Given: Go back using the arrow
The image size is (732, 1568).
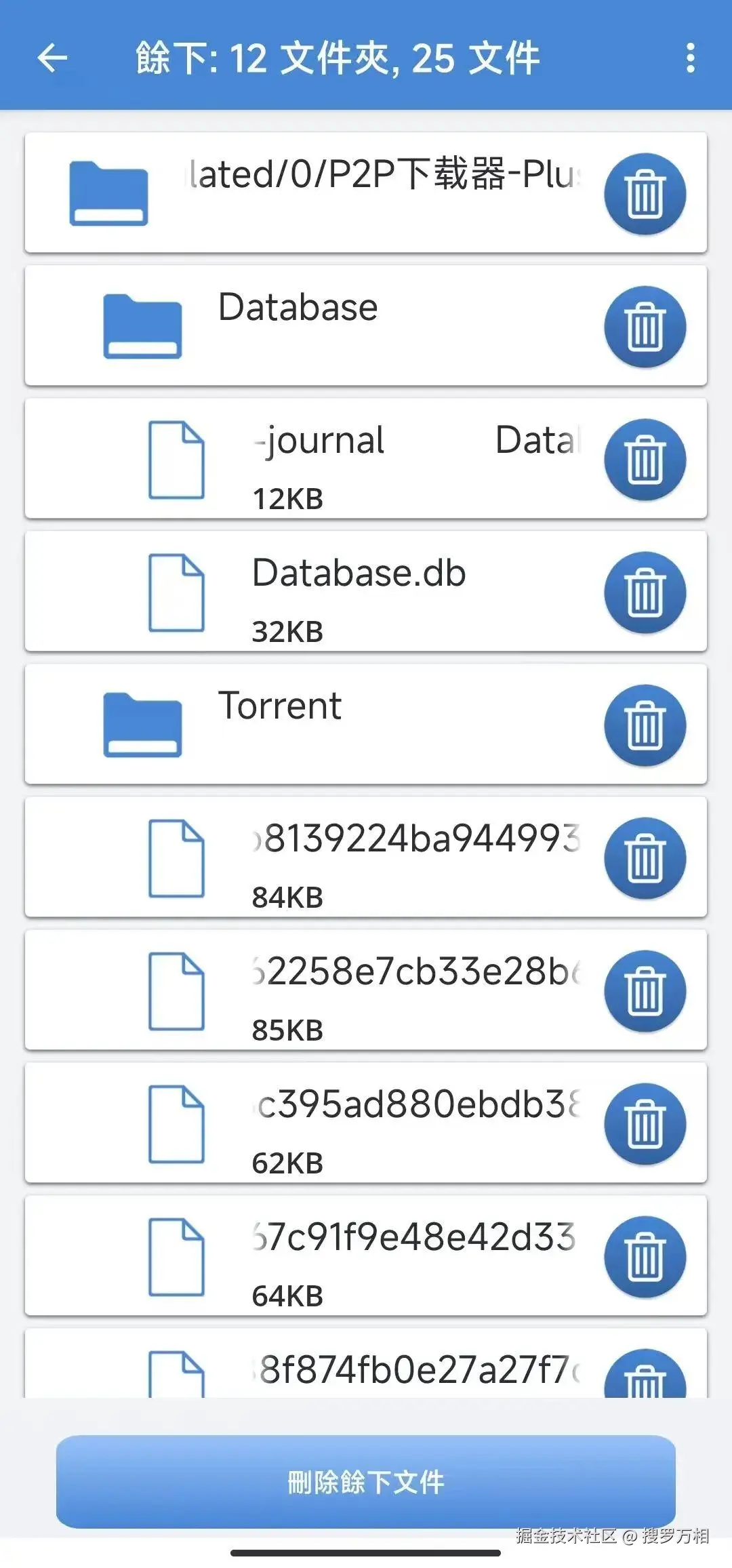Looking at the screenshot, I should point(52,58).
